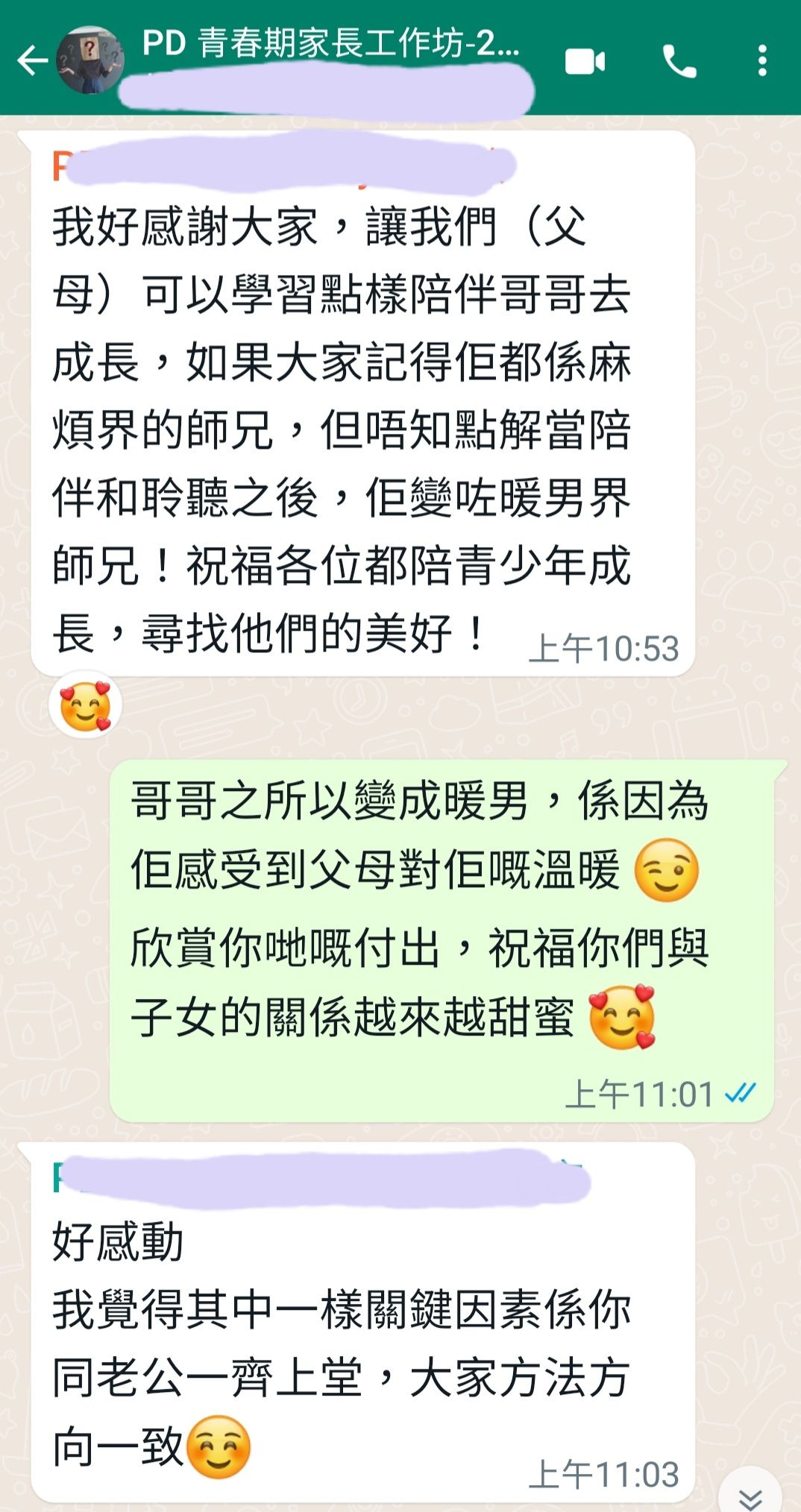Start a group video call
801x1512 pixels.
click(x=585, y=61)
